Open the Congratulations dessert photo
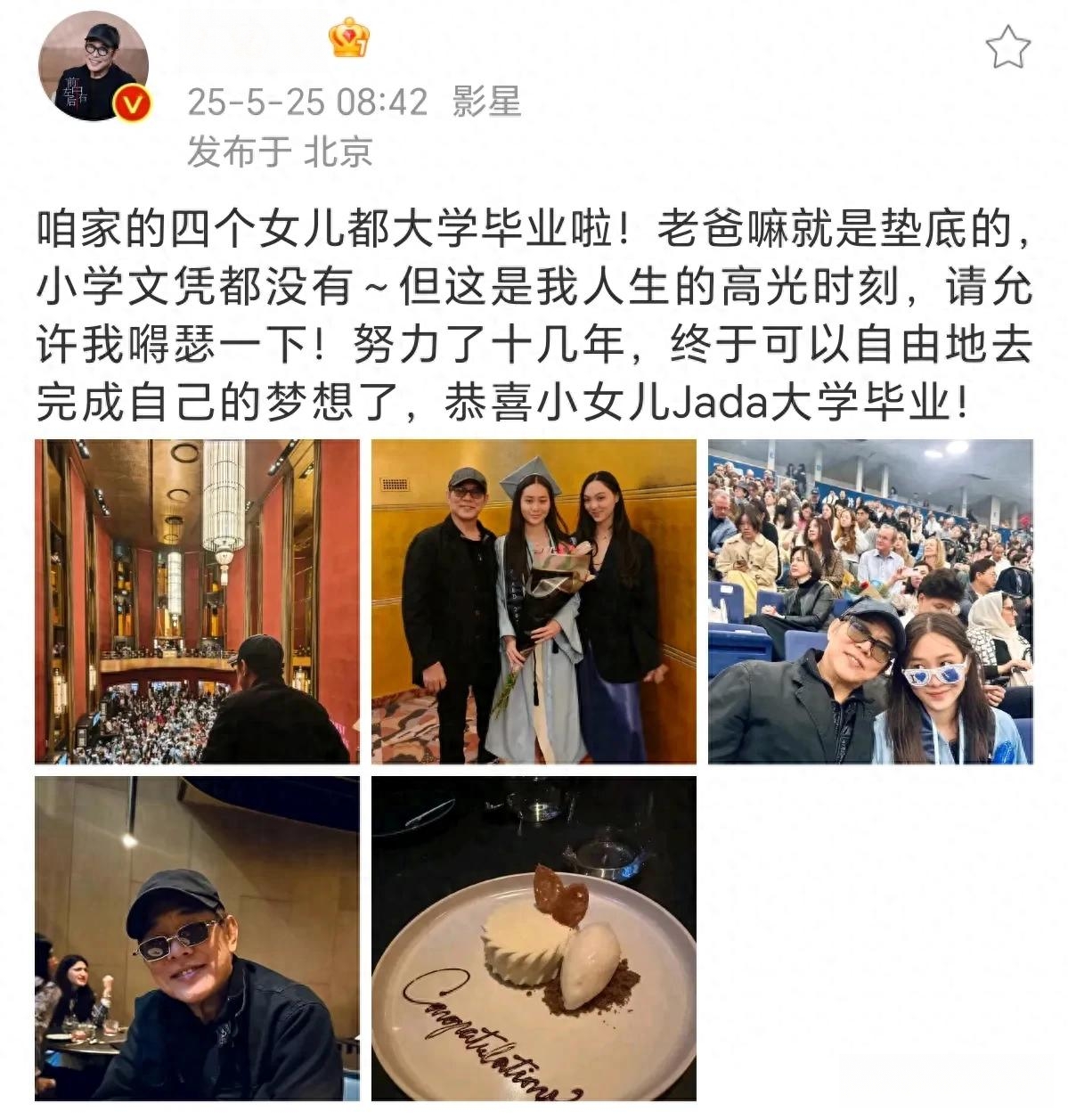The height and width of the screenshot is (1120, 1068). click(x=534, y=938)
